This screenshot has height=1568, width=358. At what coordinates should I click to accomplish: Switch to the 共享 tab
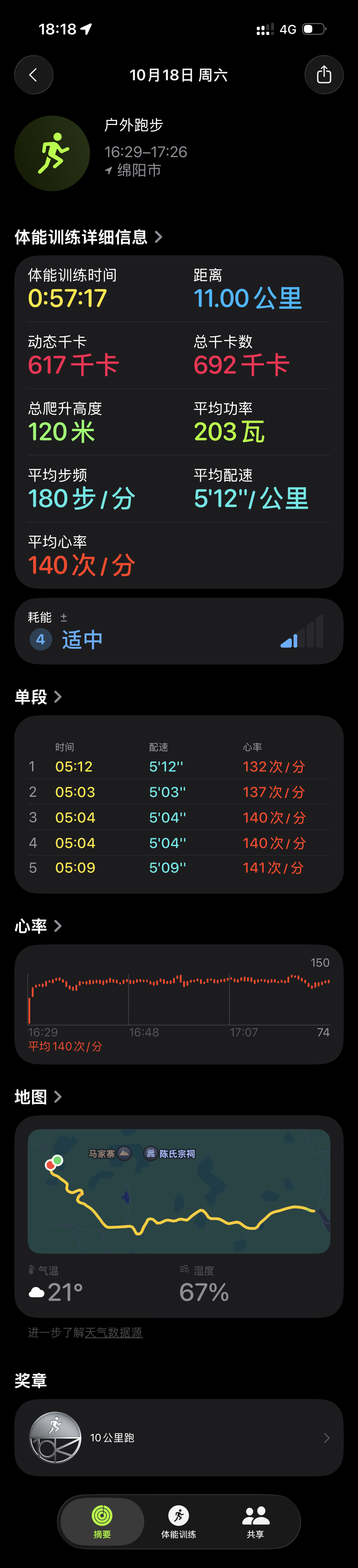(x=256, y=1522)
